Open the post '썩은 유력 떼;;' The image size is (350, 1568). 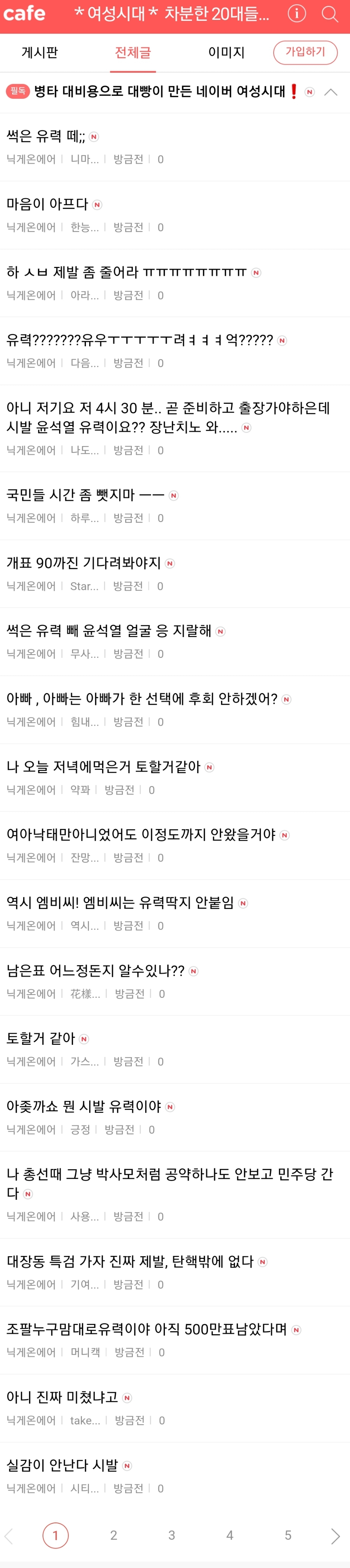pos(46,136)
